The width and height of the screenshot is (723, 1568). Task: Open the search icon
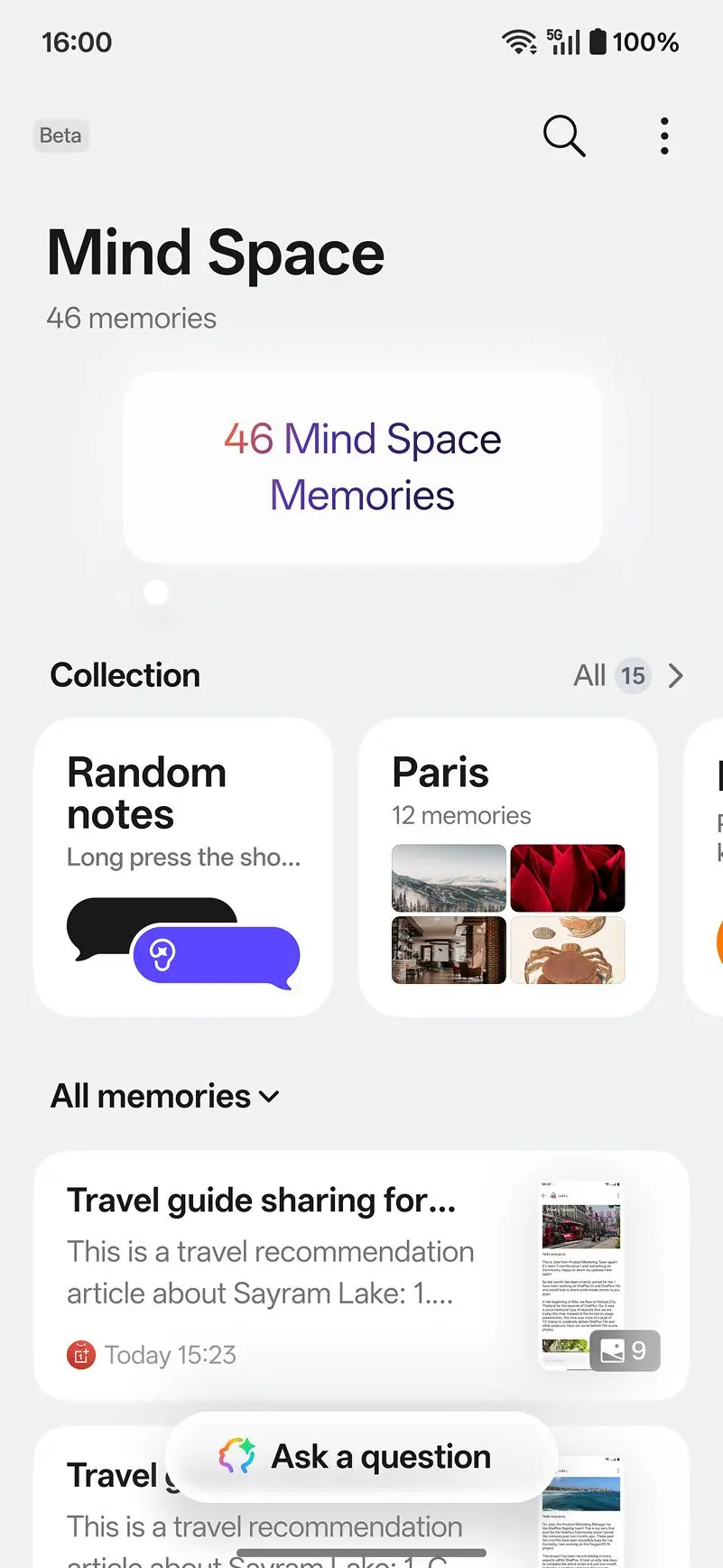pos(564,136)
